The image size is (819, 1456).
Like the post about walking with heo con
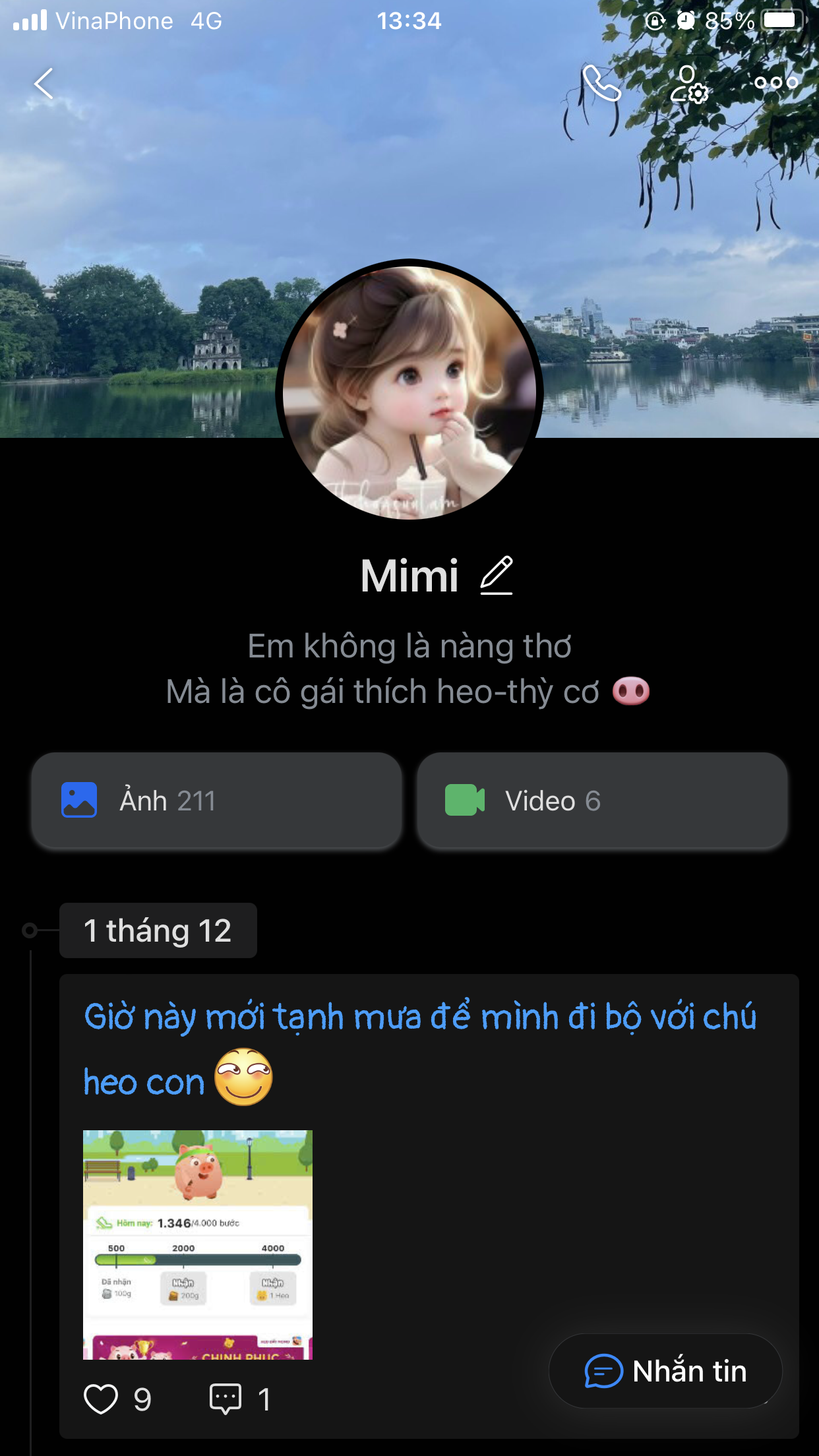pos(101,1399)
